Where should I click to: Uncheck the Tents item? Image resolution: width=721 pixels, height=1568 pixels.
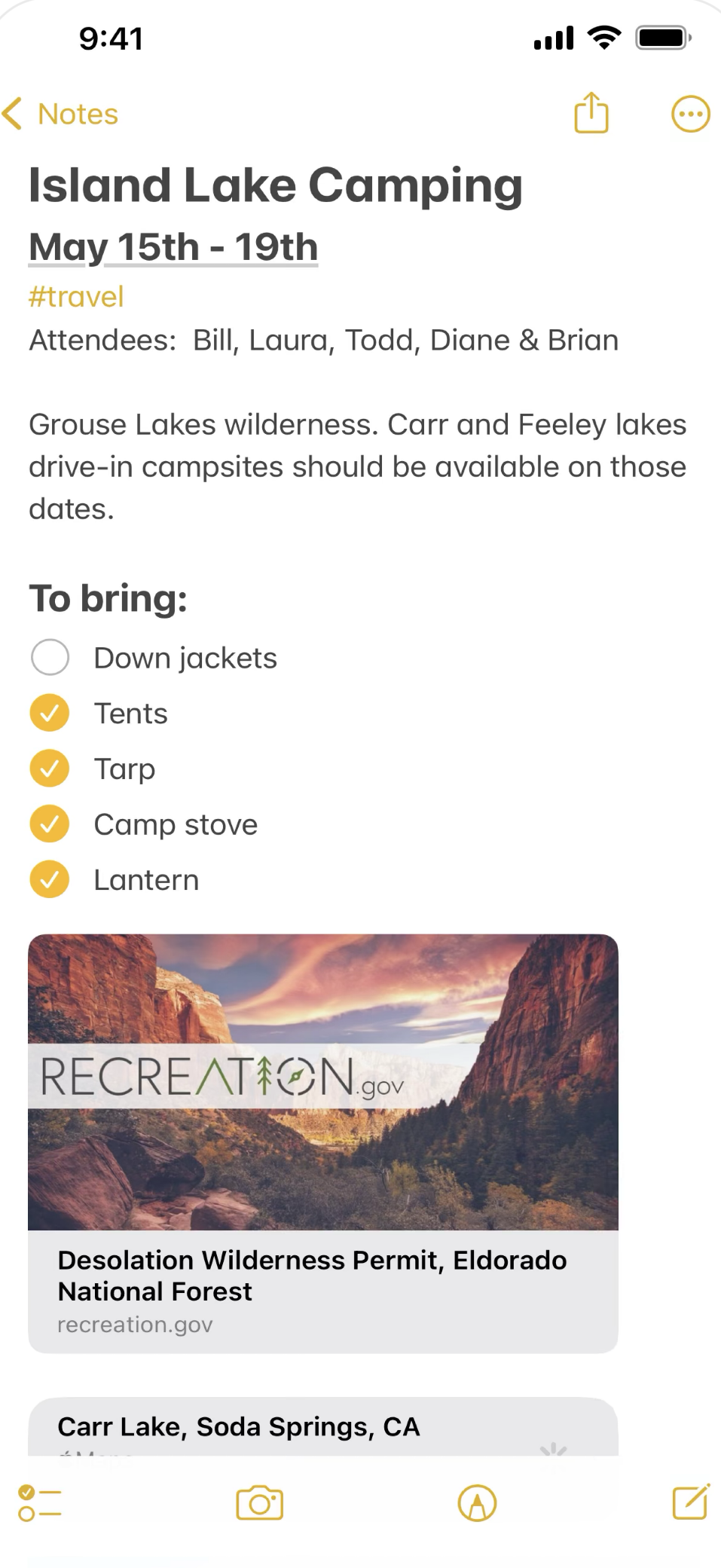(x=50, y=713)
